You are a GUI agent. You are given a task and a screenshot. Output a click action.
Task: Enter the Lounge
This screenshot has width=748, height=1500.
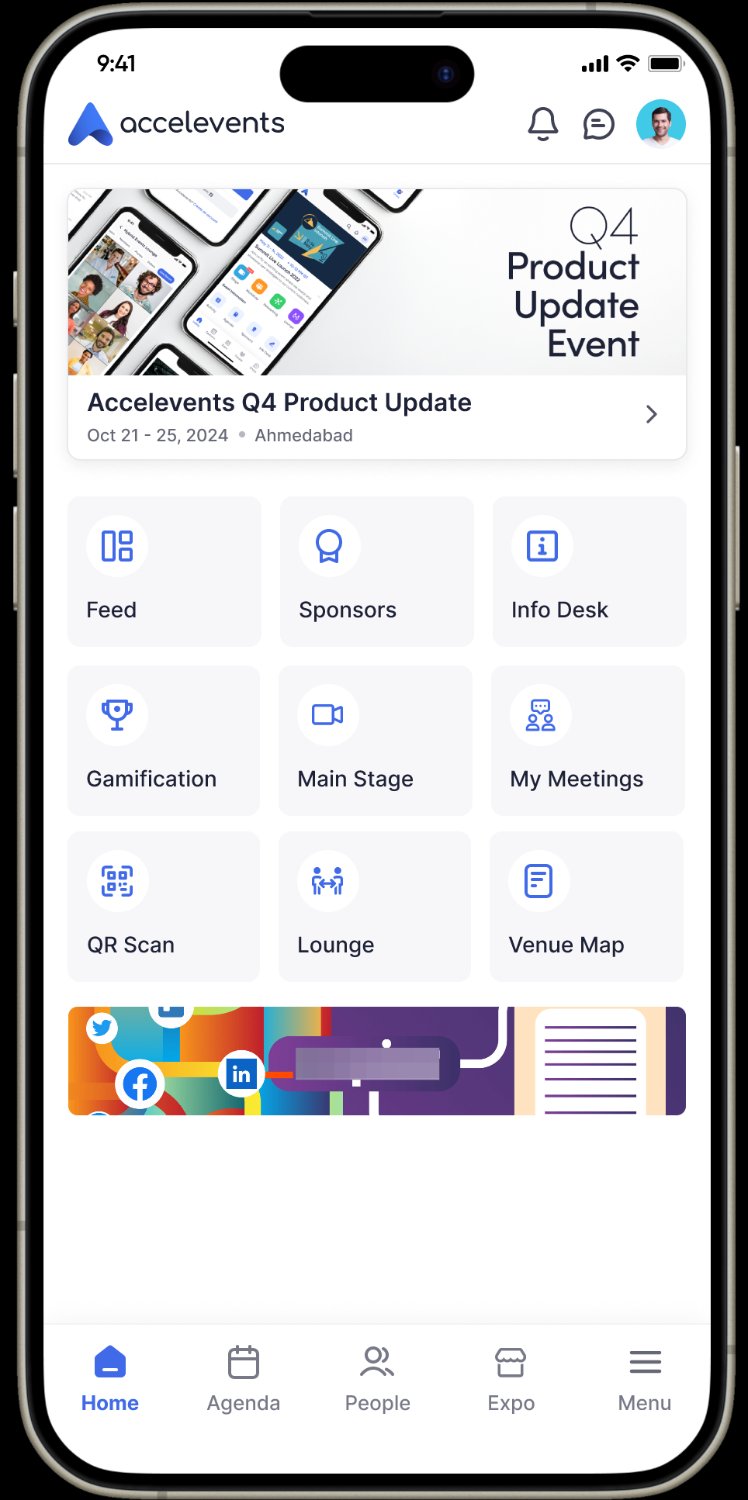click(x=375, y=906)
